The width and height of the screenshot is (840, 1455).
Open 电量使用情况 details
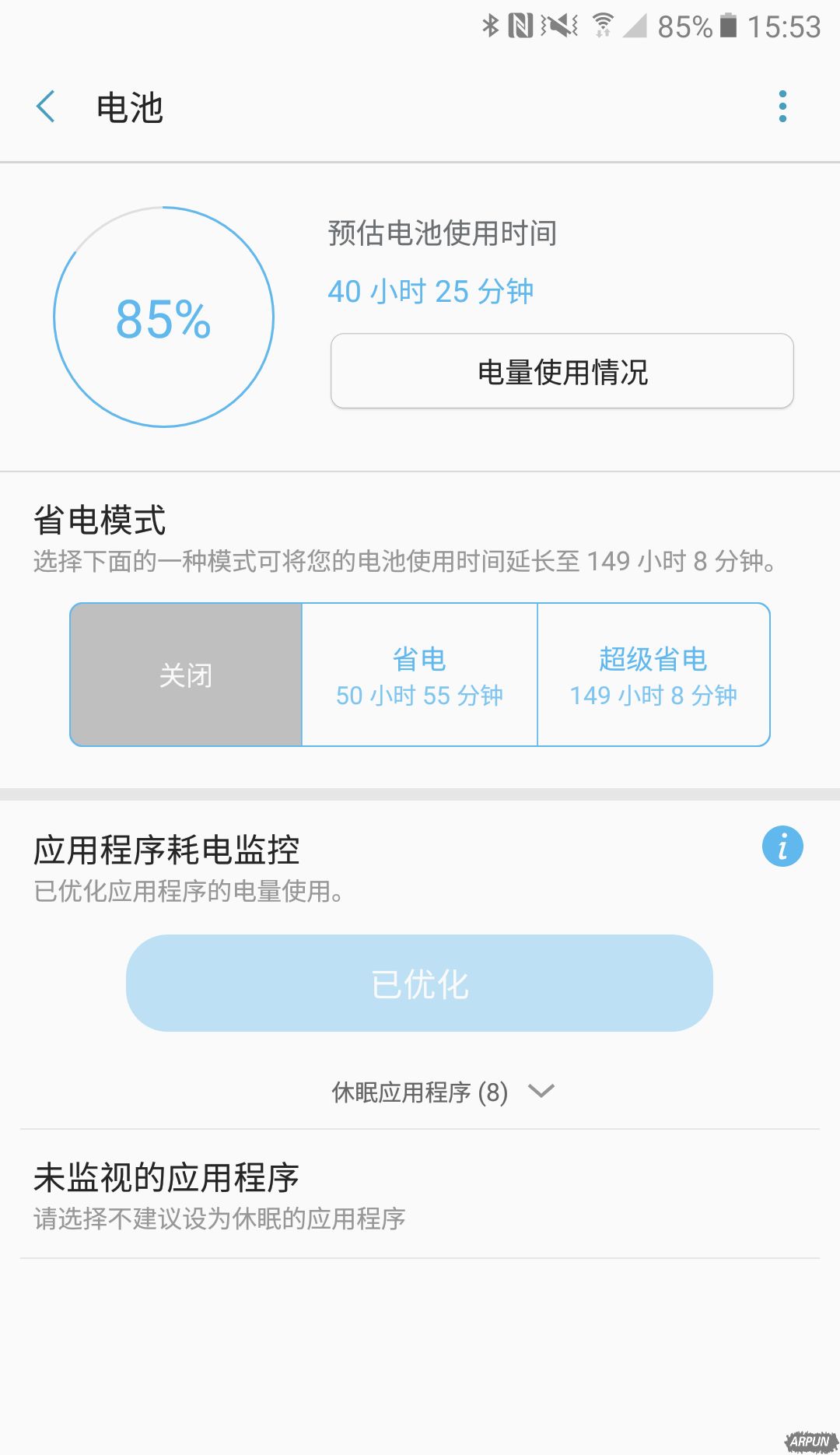[x=562, y=372]
